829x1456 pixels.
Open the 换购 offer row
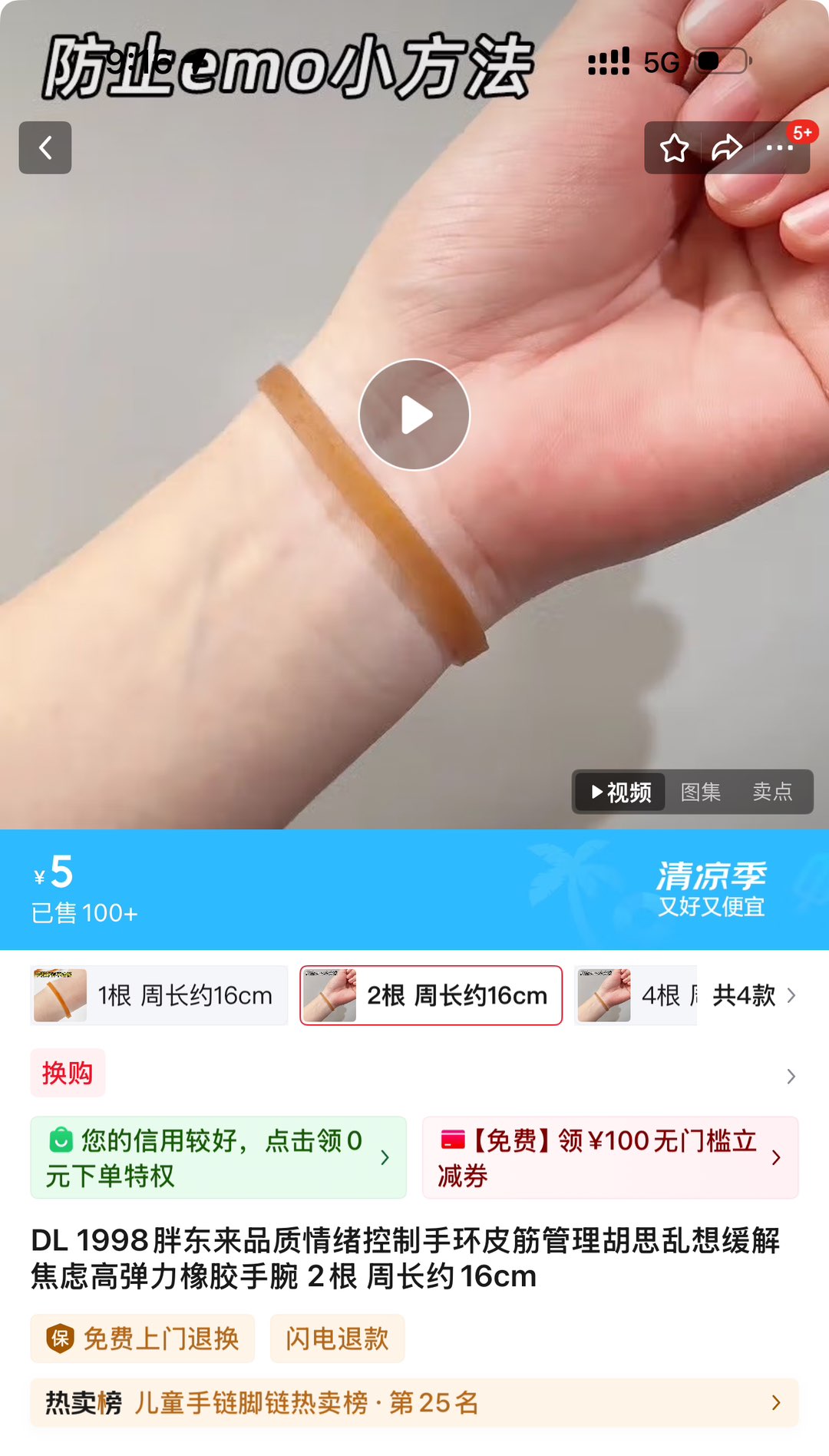[414, 1074]
